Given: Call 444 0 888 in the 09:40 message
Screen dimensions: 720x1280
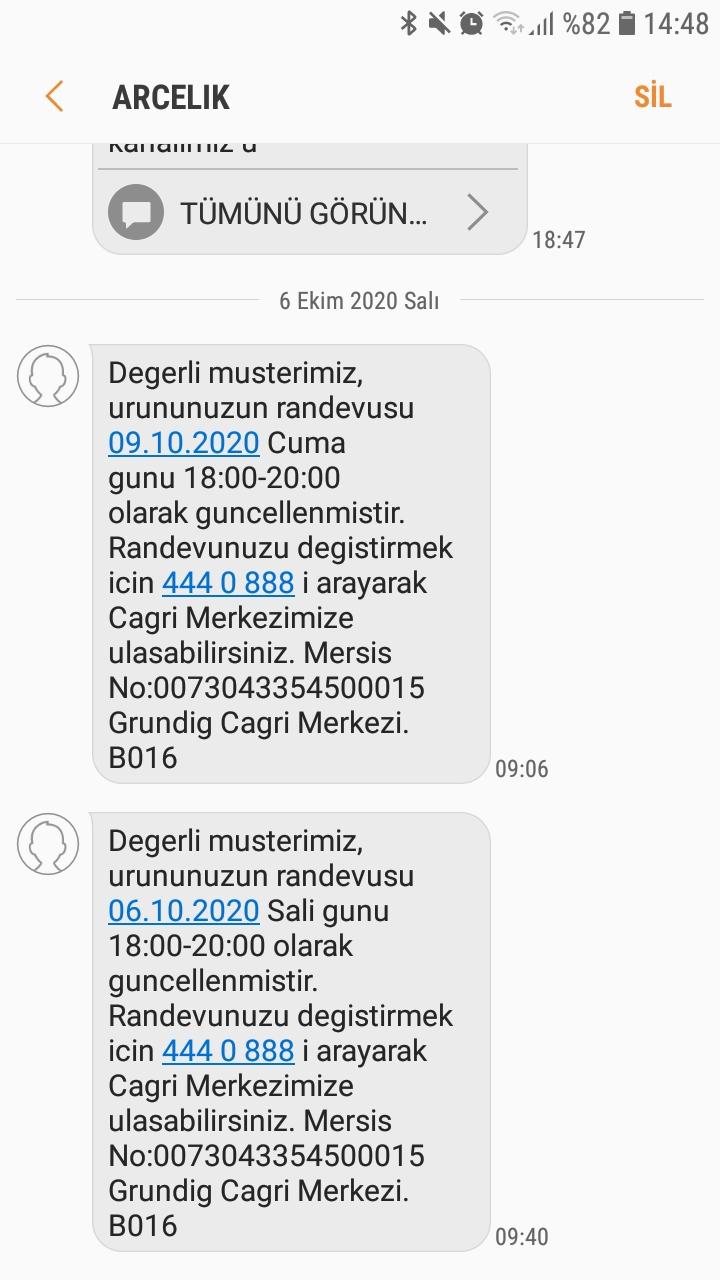Looking at the screenshot, I should 228,1050.
